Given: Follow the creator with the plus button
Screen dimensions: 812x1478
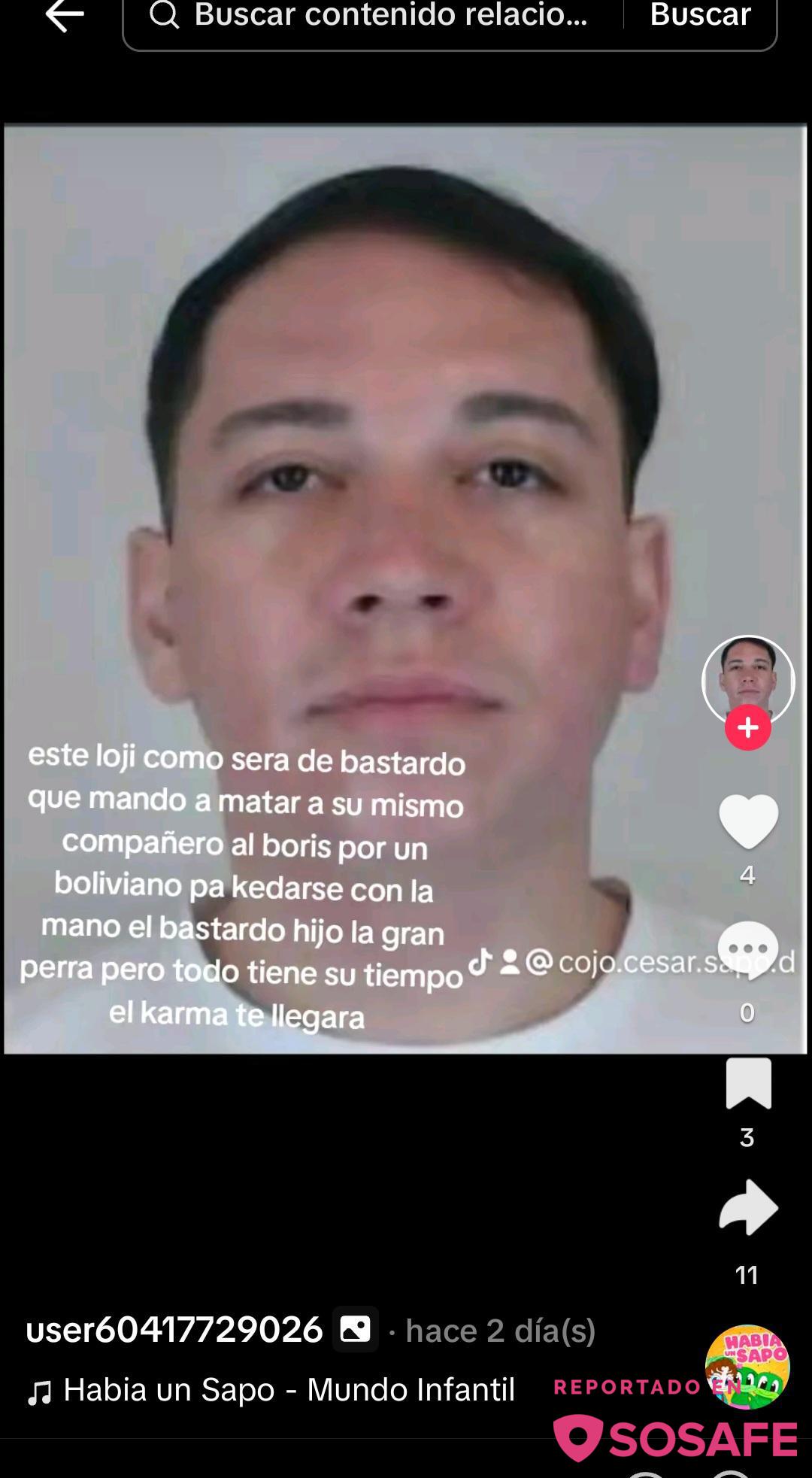Looking at the screenshot, I should pyautogui.click(x=747, y=728).
